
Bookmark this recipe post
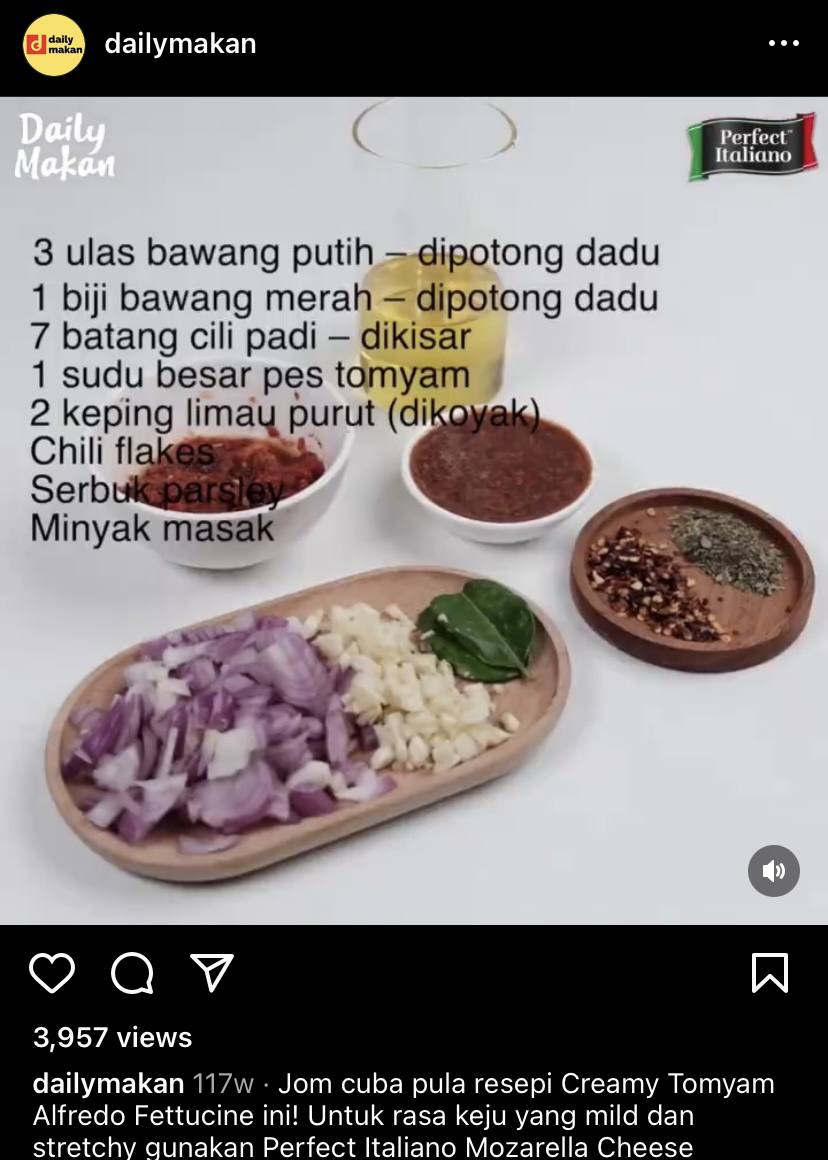769,973
